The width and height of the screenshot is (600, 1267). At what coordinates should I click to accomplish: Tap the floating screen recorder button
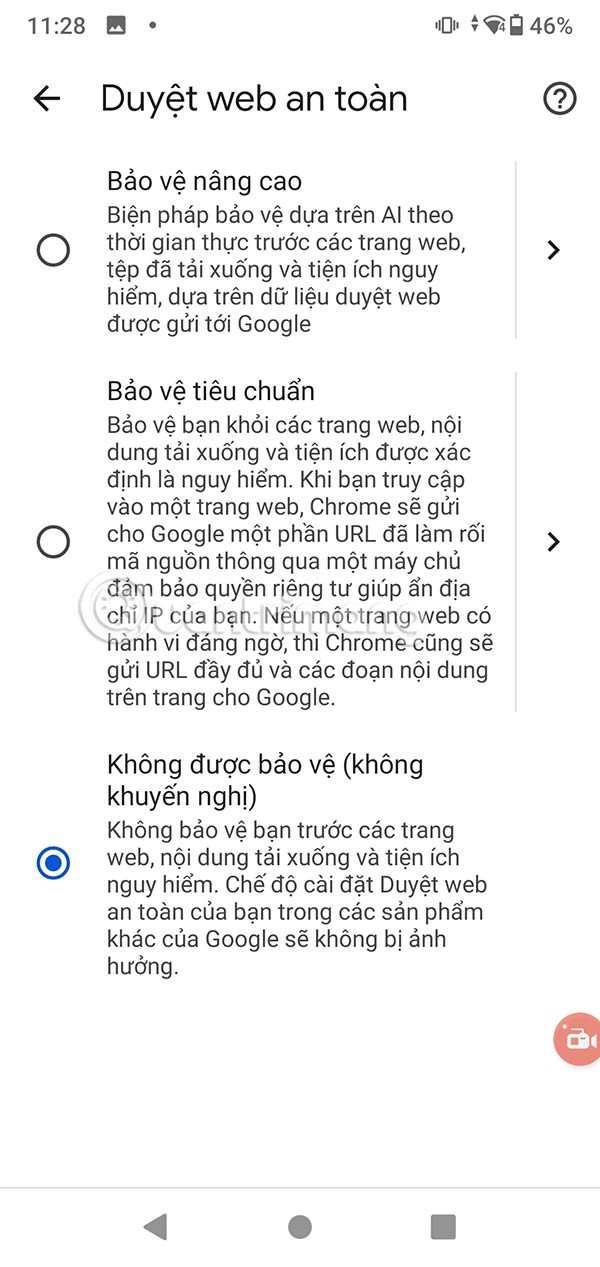[x=578, y=1039]
